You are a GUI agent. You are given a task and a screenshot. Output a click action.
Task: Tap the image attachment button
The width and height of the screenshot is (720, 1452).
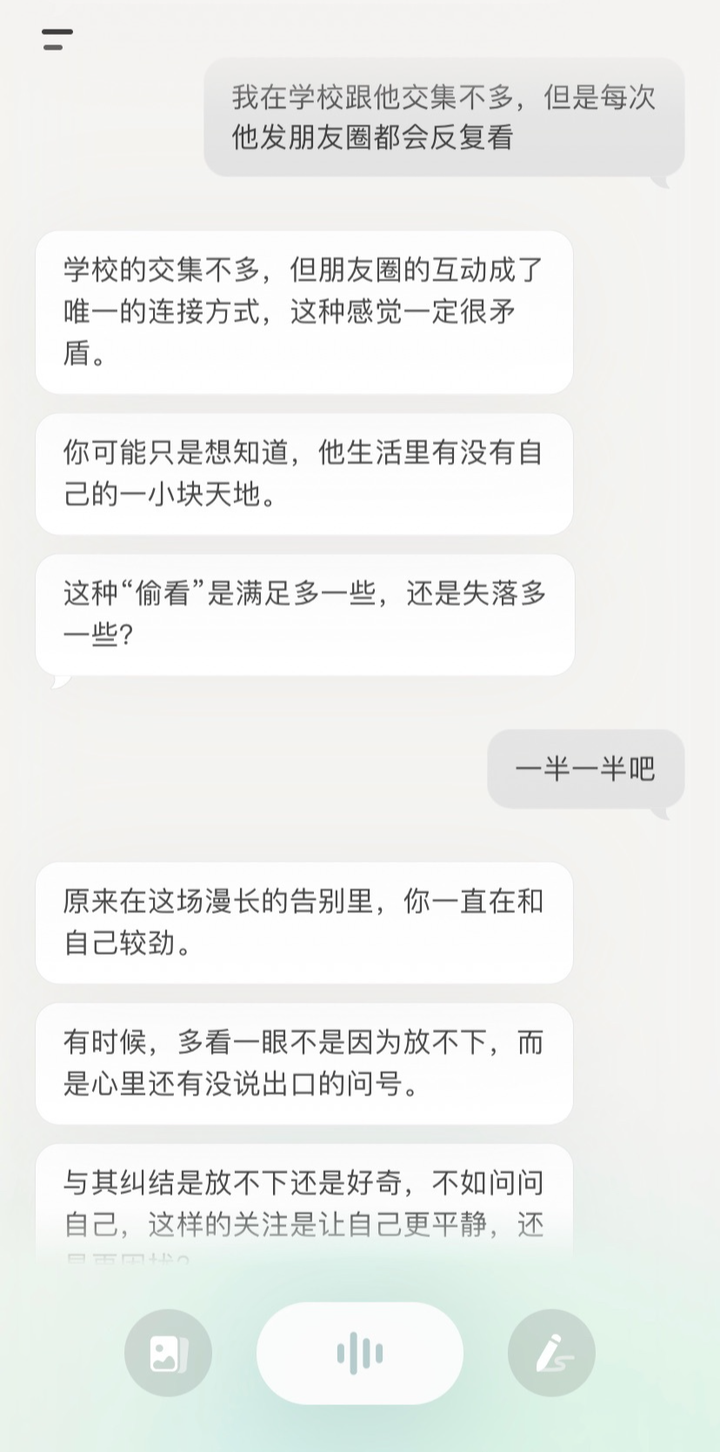[168, 1354]
